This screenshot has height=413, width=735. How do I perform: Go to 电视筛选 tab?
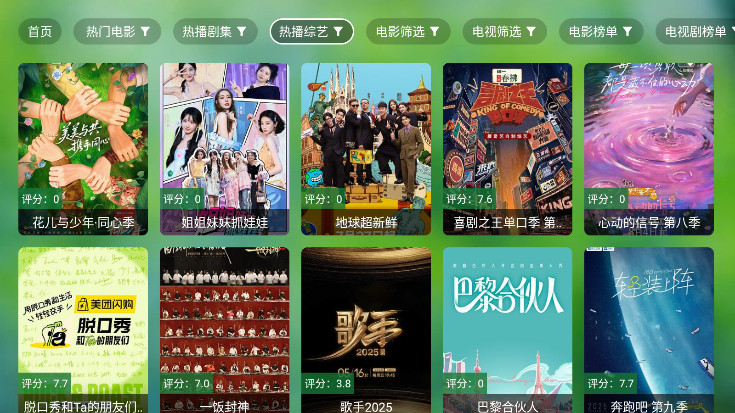[504, 31]
